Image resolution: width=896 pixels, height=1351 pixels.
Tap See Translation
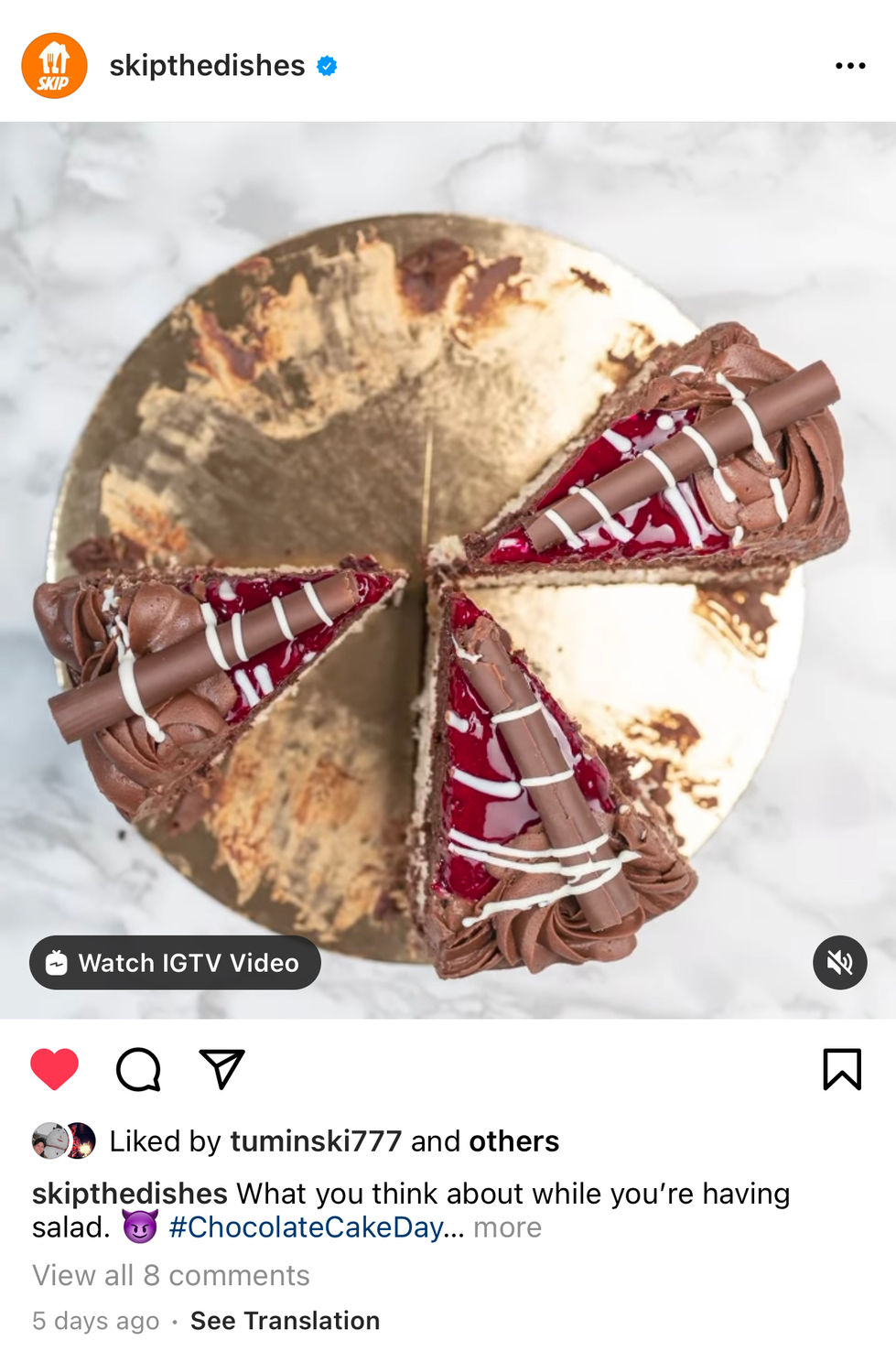tap(285, 1321)
